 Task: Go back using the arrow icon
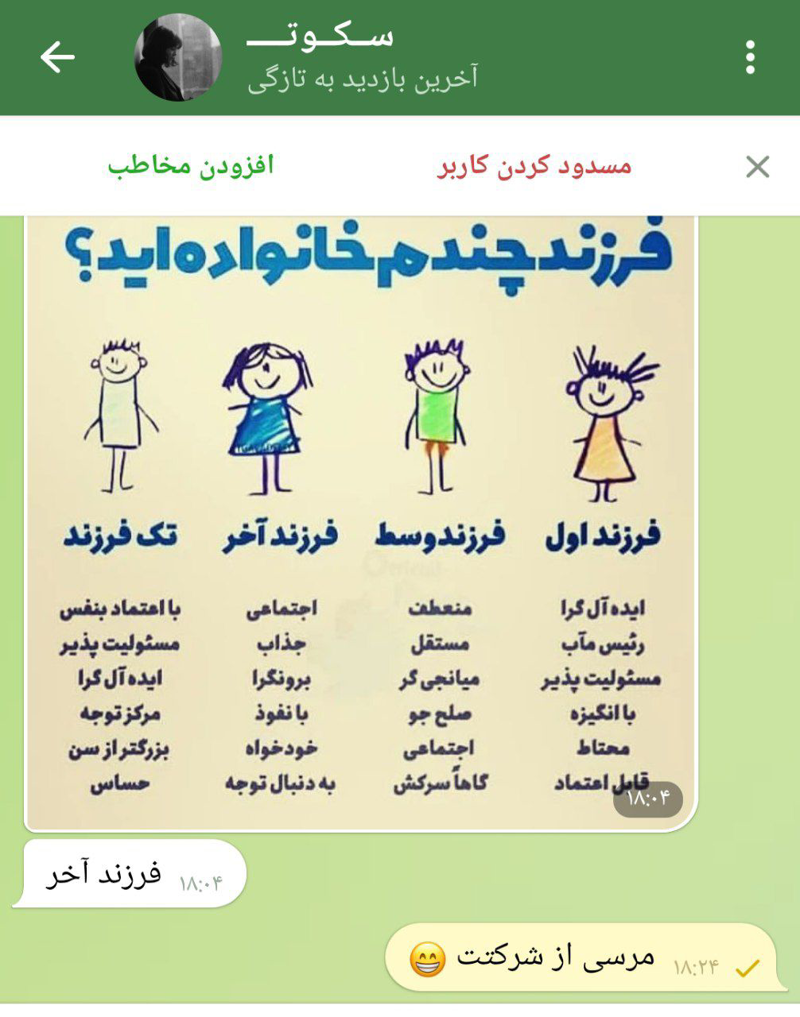(x=57, y=58)
